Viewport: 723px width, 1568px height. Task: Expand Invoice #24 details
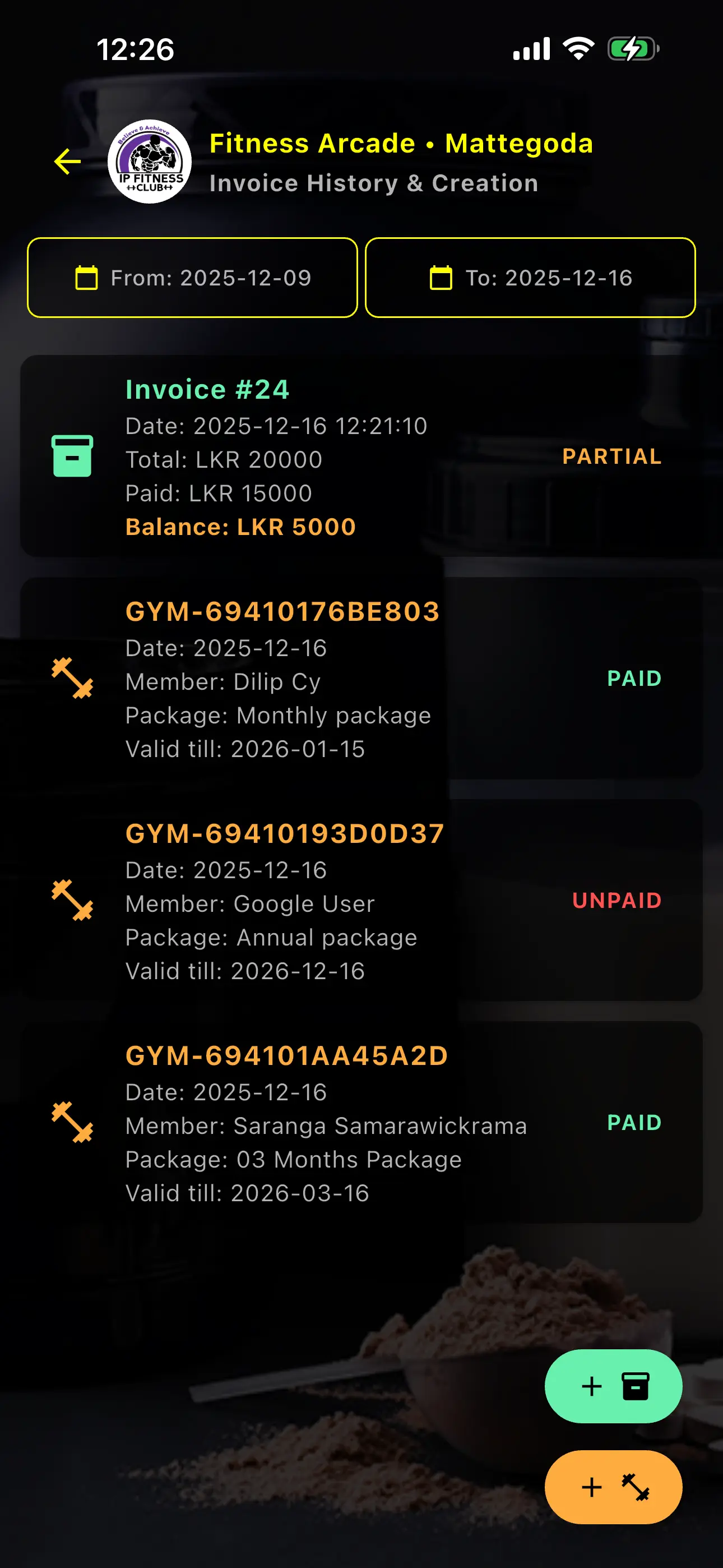pyautogui.click(x=207, y=390)
